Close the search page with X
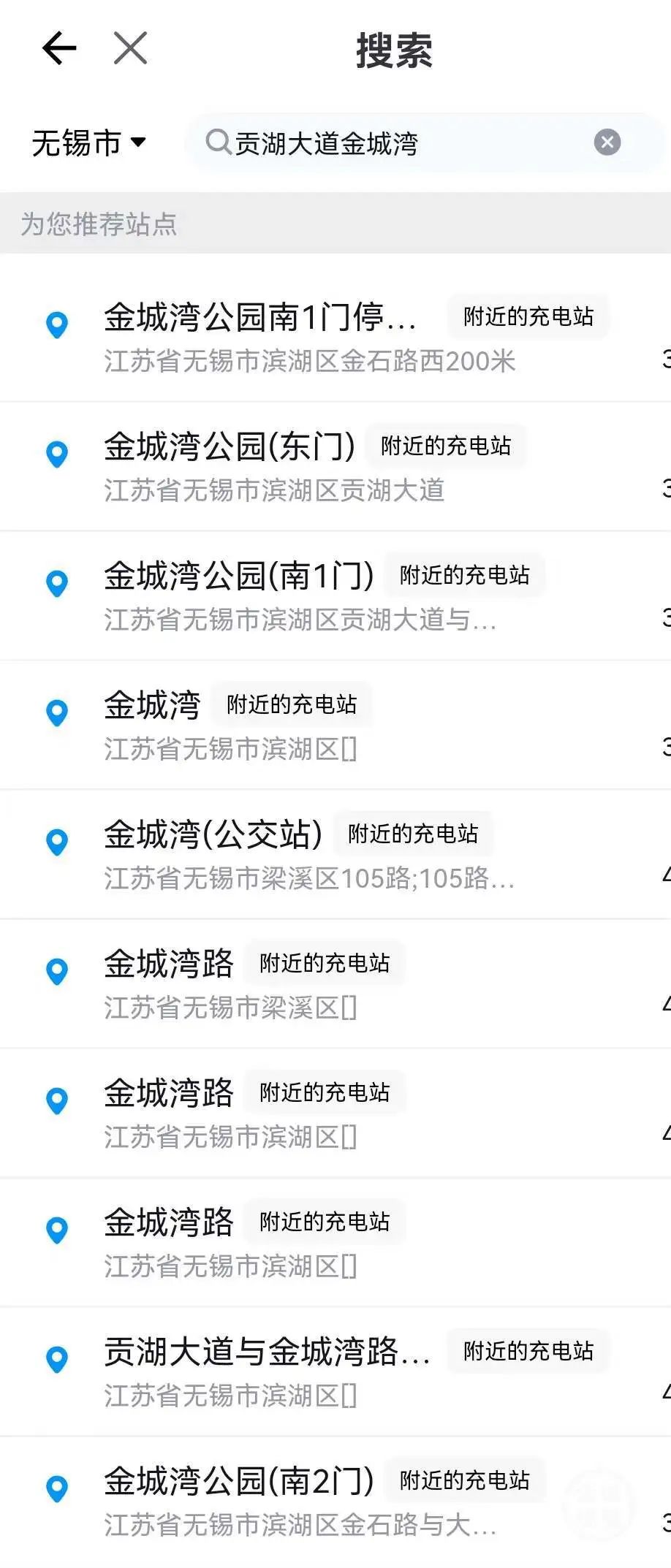Image resolution: width=671 pixels, height=1568 pixels. pos(131,49)
